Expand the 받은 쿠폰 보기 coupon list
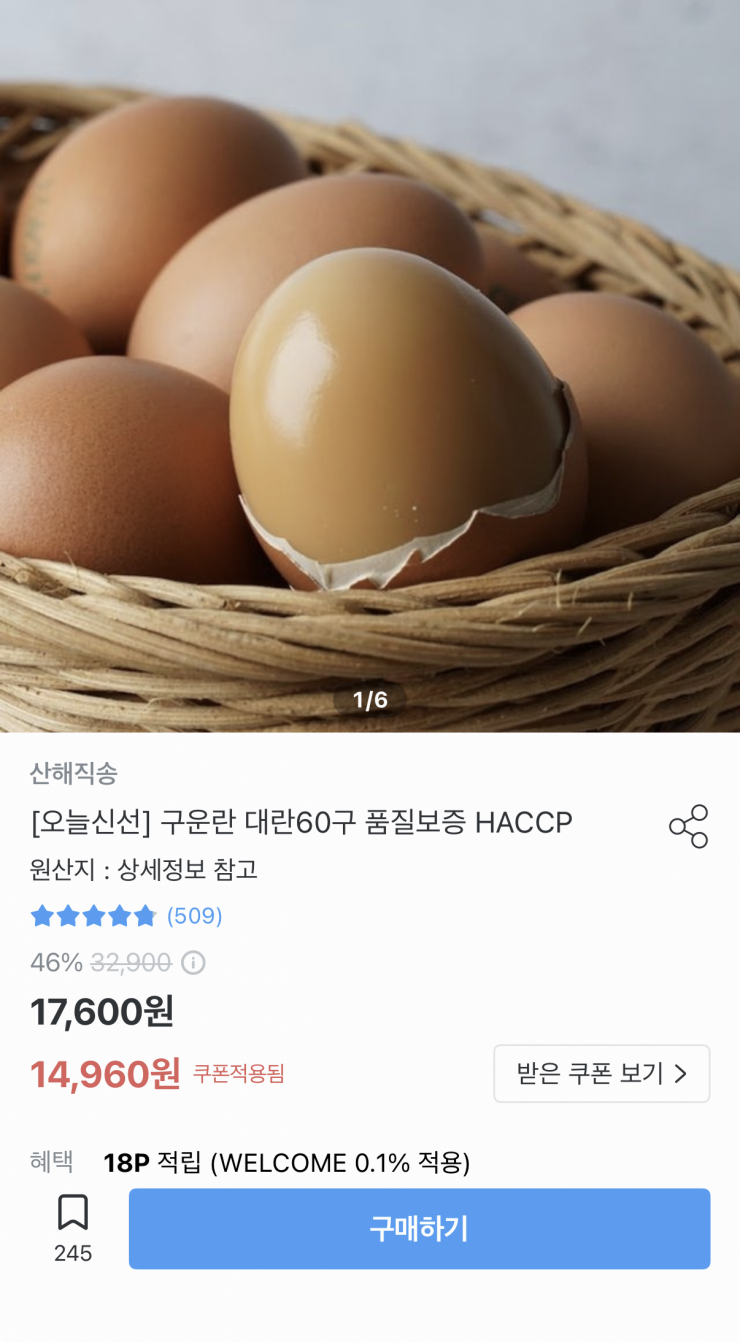Screen dimensions: 740x1343 click(601, 1073)
